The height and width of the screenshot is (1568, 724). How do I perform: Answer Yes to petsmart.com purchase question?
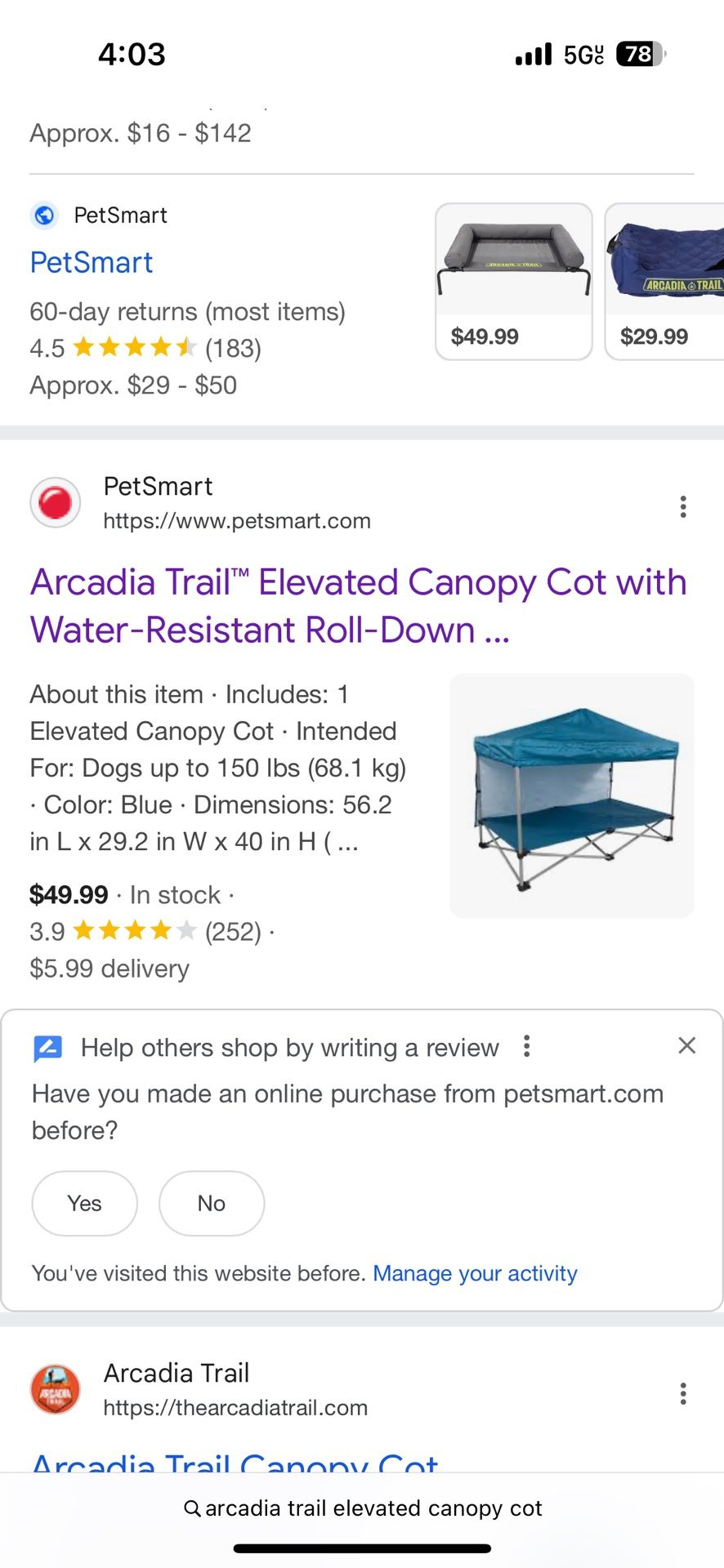84,1203
